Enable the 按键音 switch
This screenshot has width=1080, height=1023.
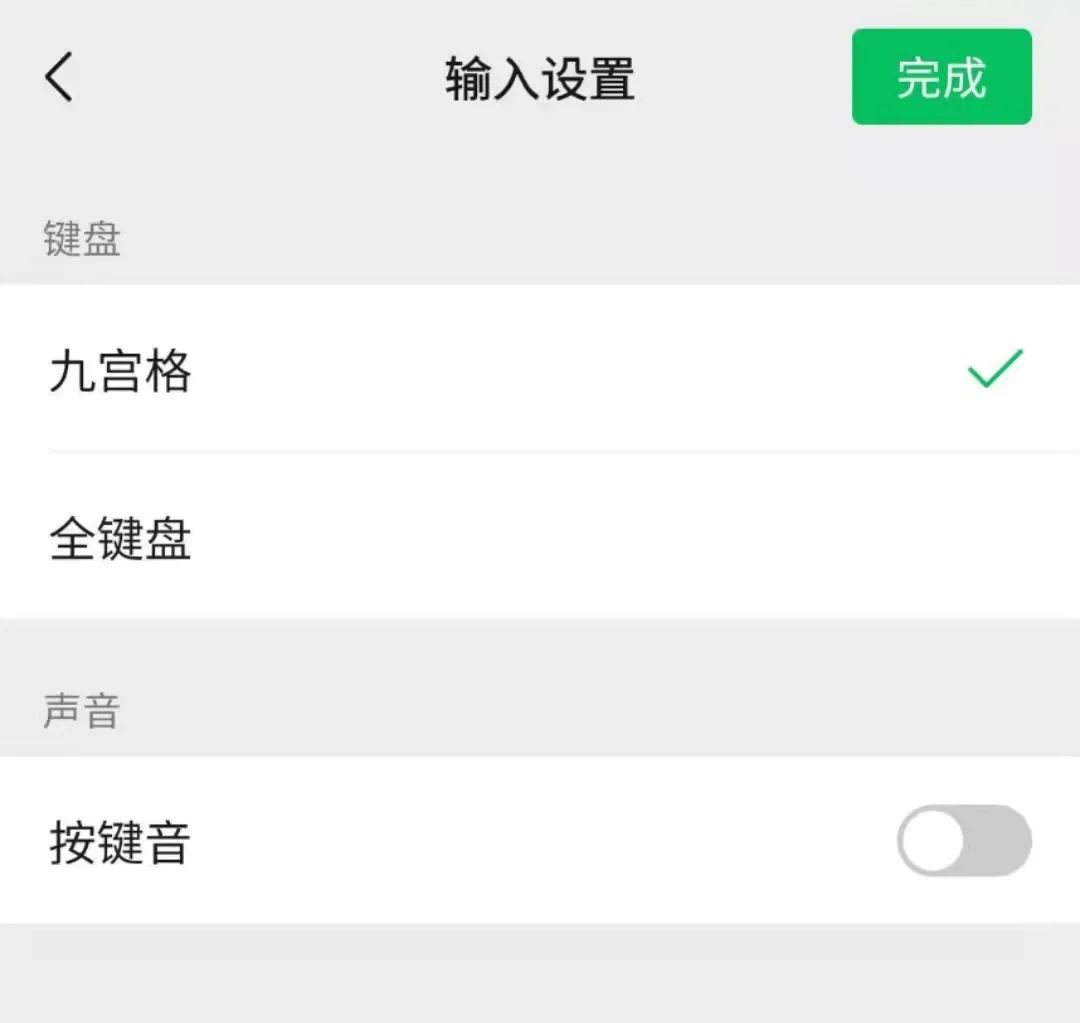coord(963,841)
